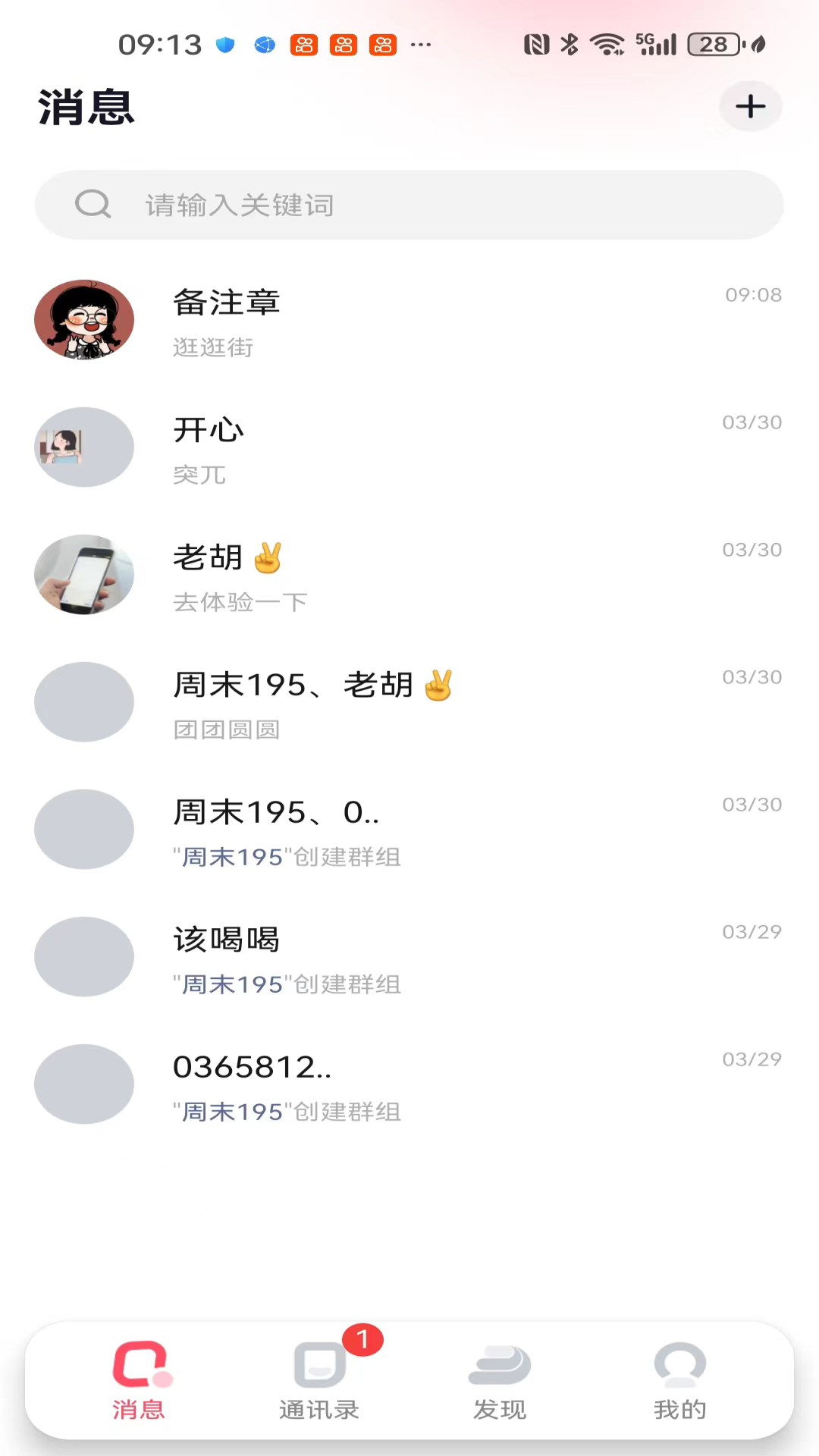Switch to the 通讯录 tab
This screenshot has height=1456, width=819.
click(319, 1380)
